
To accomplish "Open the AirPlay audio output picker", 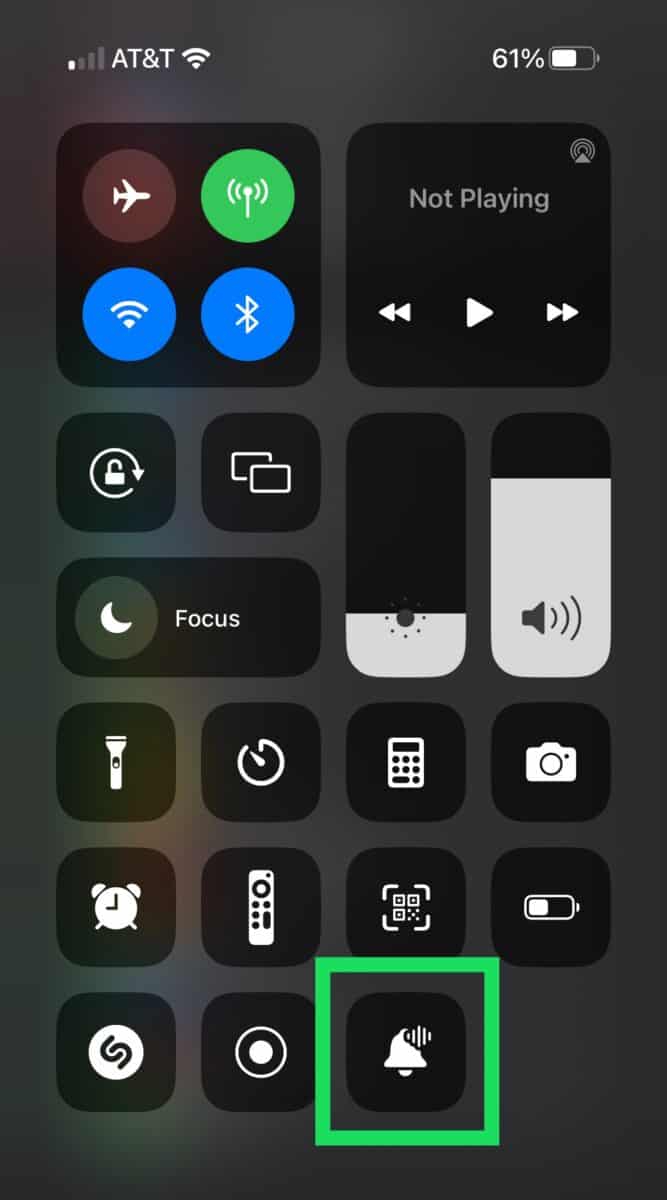I will [581, 151].
